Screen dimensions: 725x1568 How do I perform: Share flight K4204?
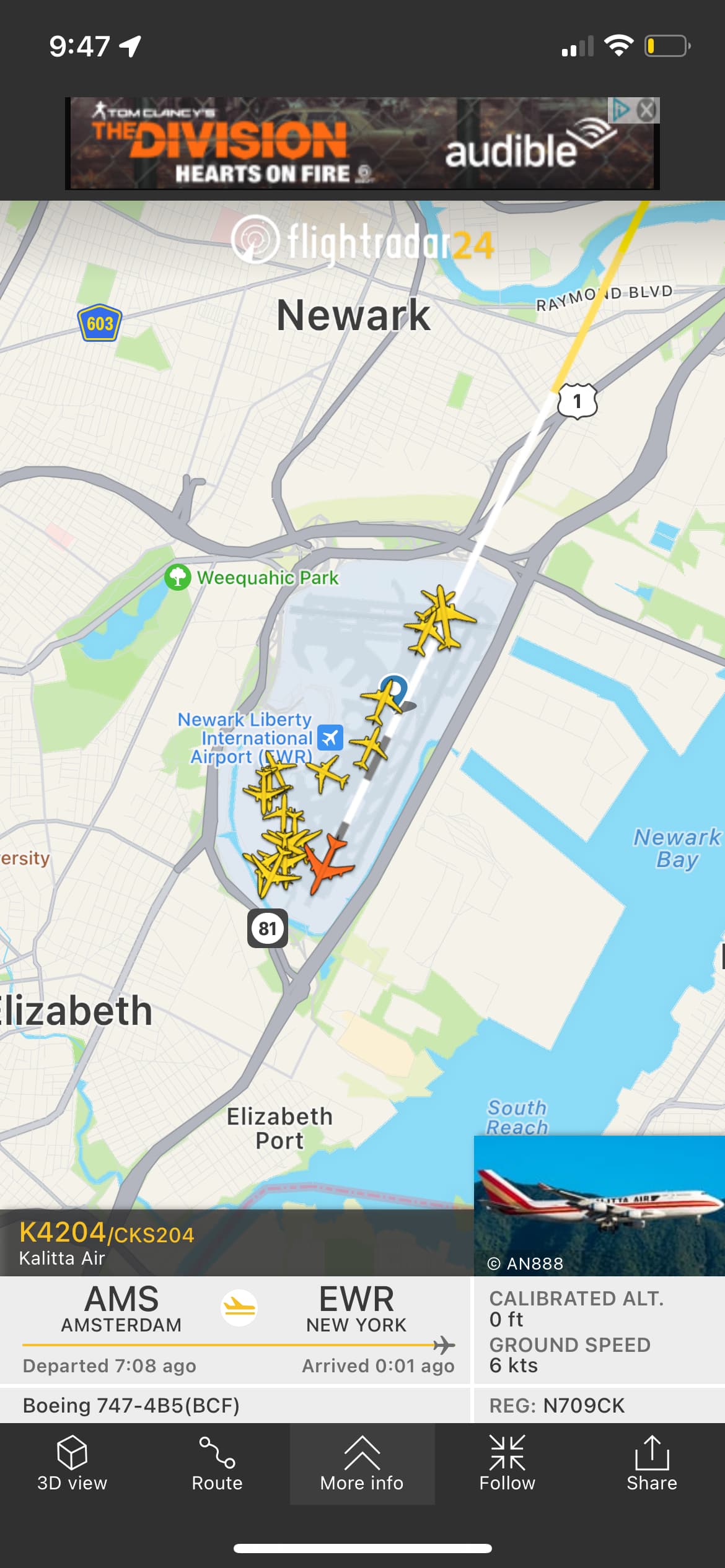[x=651, y=1464]
